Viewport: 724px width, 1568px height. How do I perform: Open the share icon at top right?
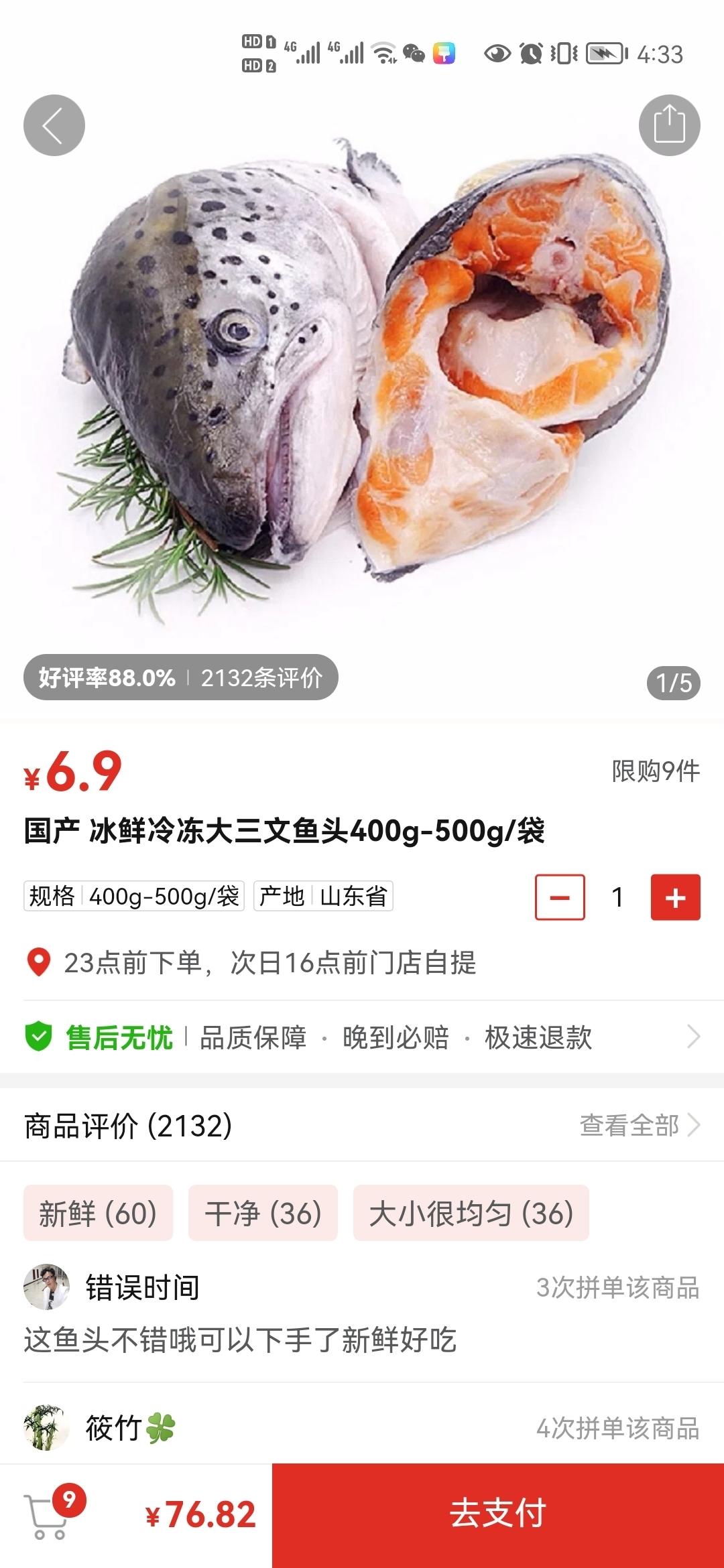click(672, 124)
